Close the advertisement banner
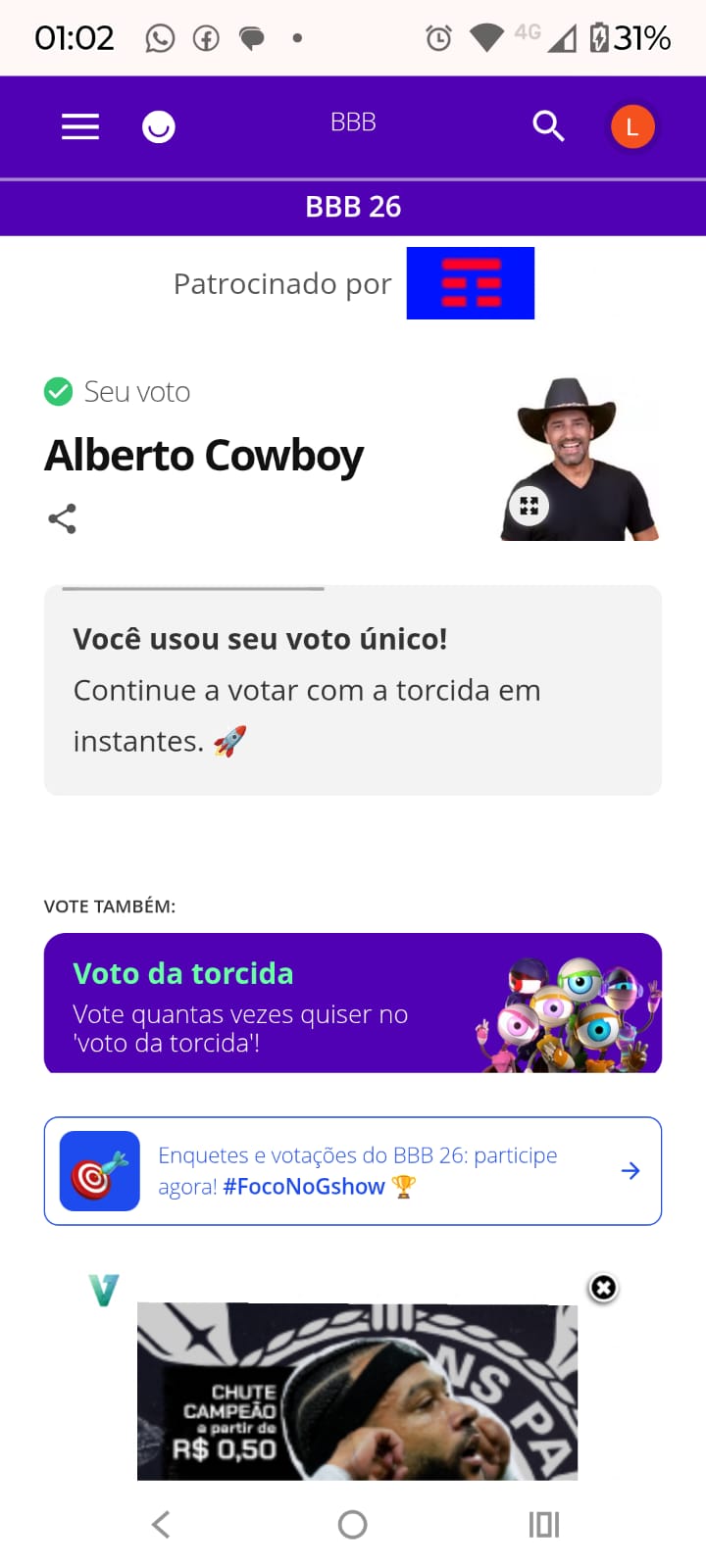The width and height of the screenshot is (706, 1568). tap(604, 1288)
